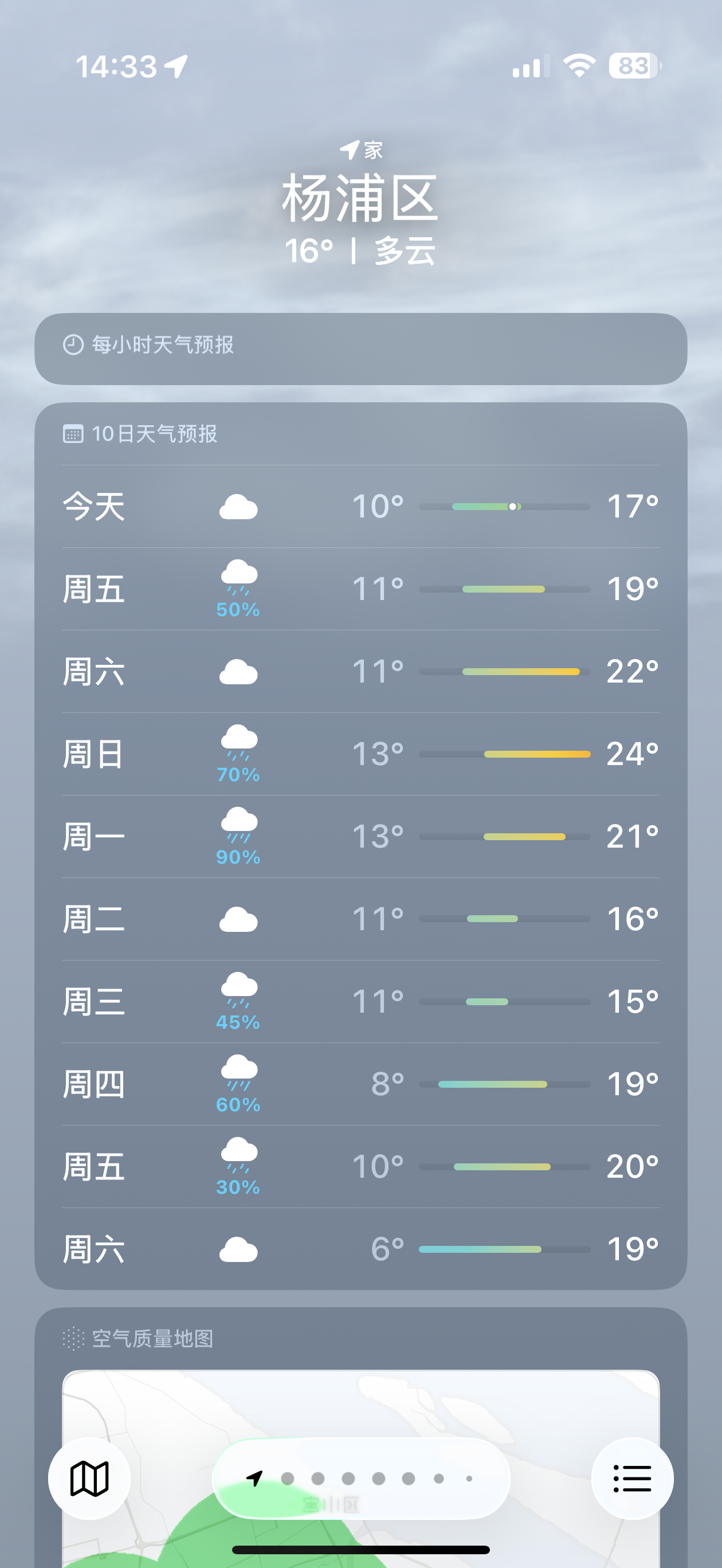The image size is (722, 1568).
Task: Open the hourly forecast card 每小时天气预报
Action: pyautogui.click(x=360, y=348)
